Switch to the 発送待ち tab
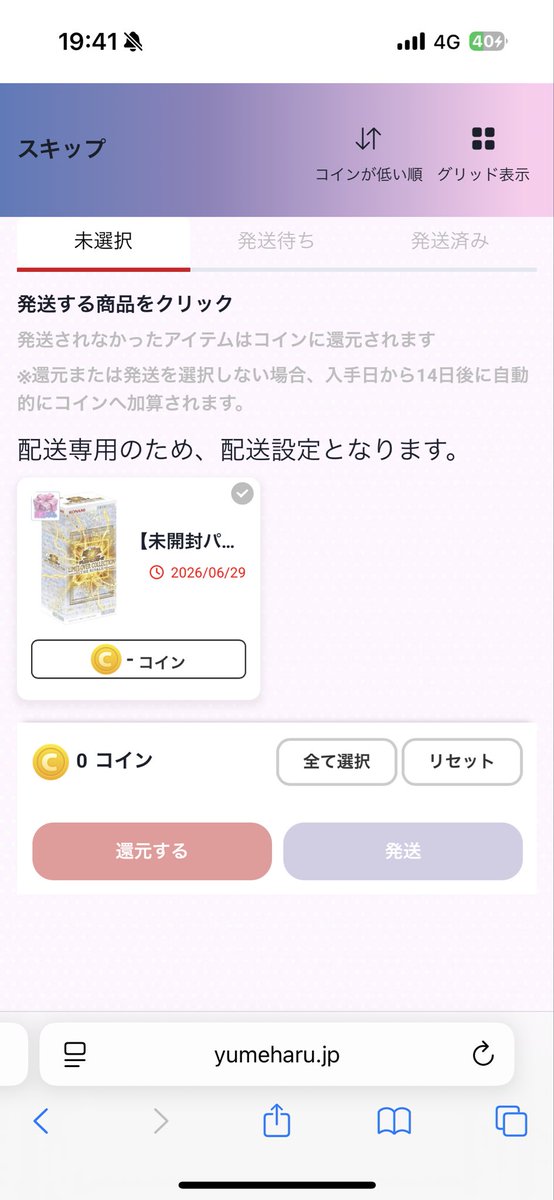The height and width of the screenshot is (1200, 554). (276, 241)
